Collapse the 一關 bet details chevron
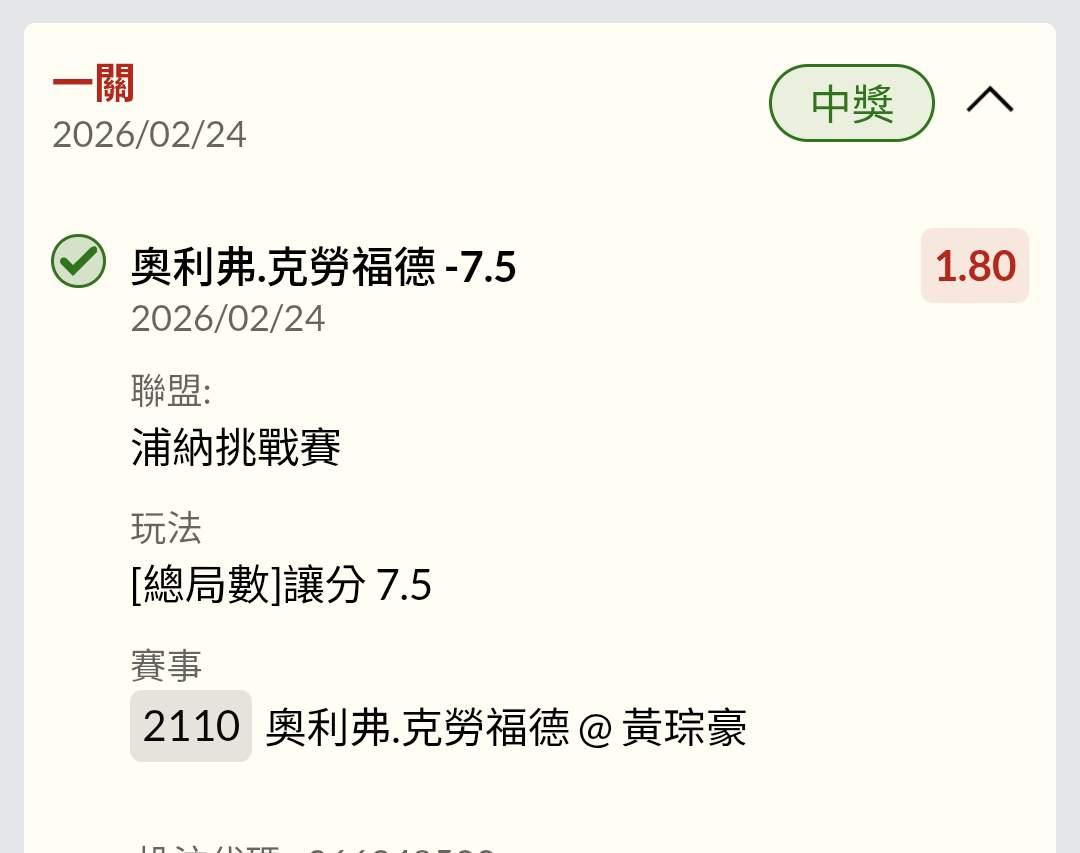The width and height of the screenshot is (1080, 853). click(989, 101)
